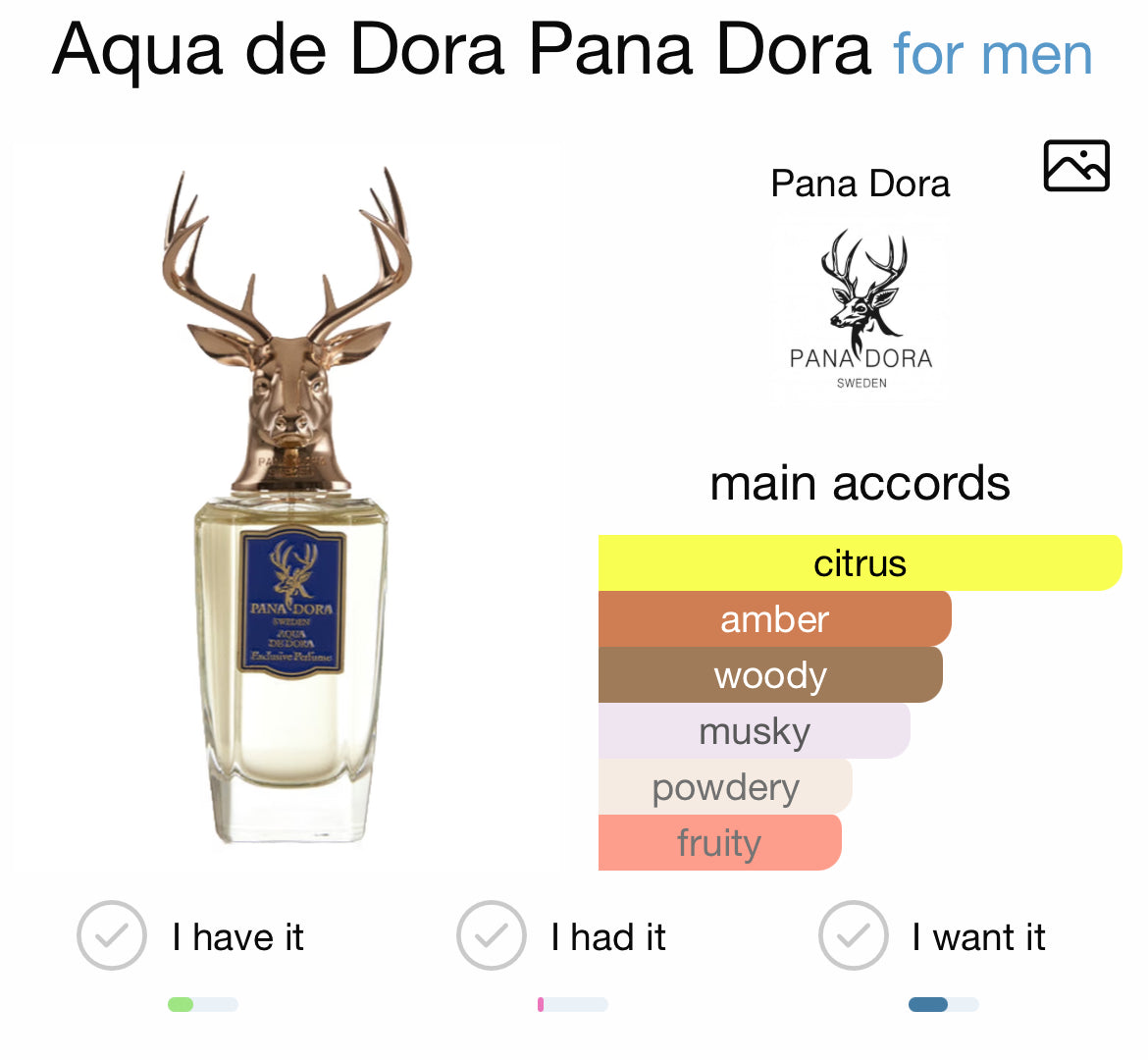This screenshot has height=1060, width=1148.
Task: Mark 'I have it' checkbox
Action: 112,935
